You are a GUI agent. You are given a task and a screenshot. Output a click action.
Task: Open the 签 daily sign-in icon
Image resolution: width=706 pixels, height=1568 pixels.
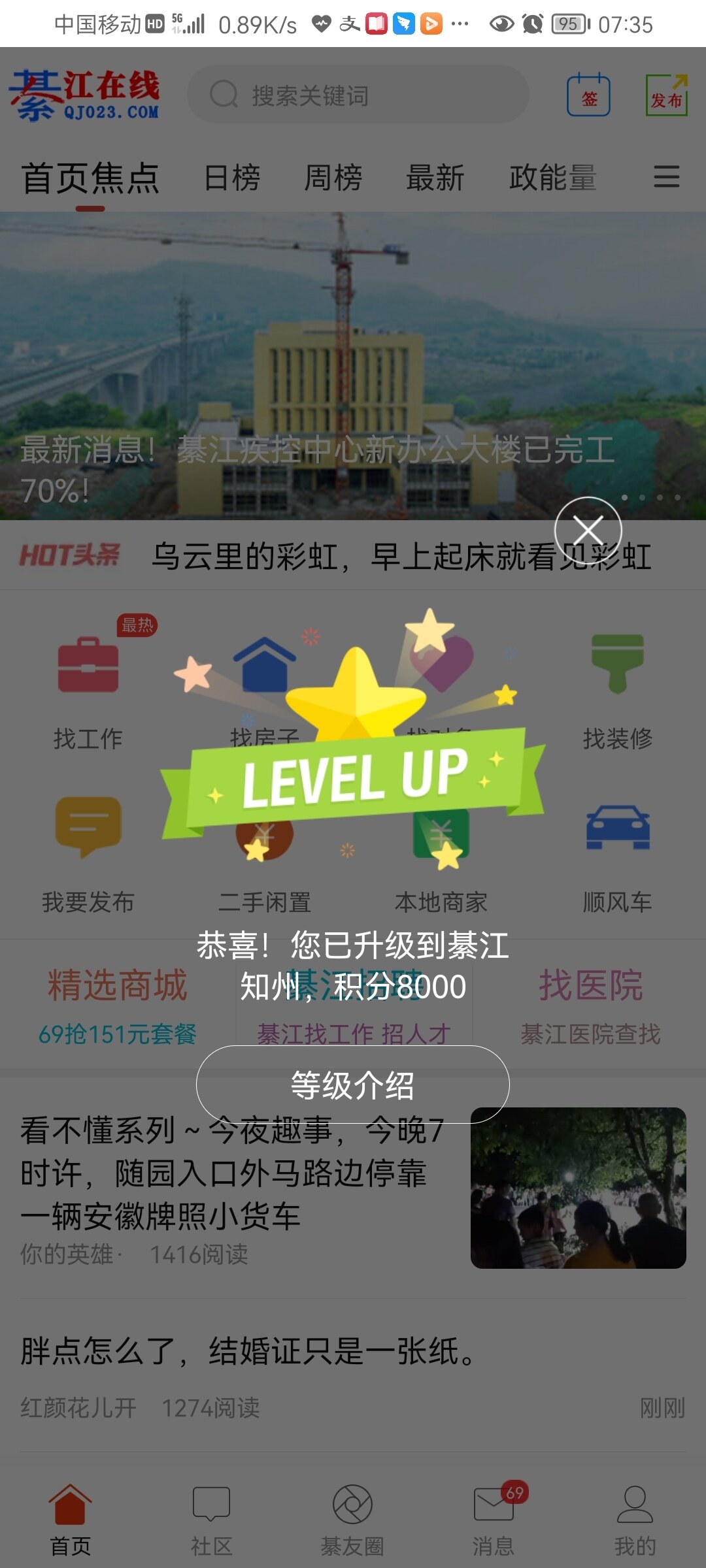(x=588, y=97)
